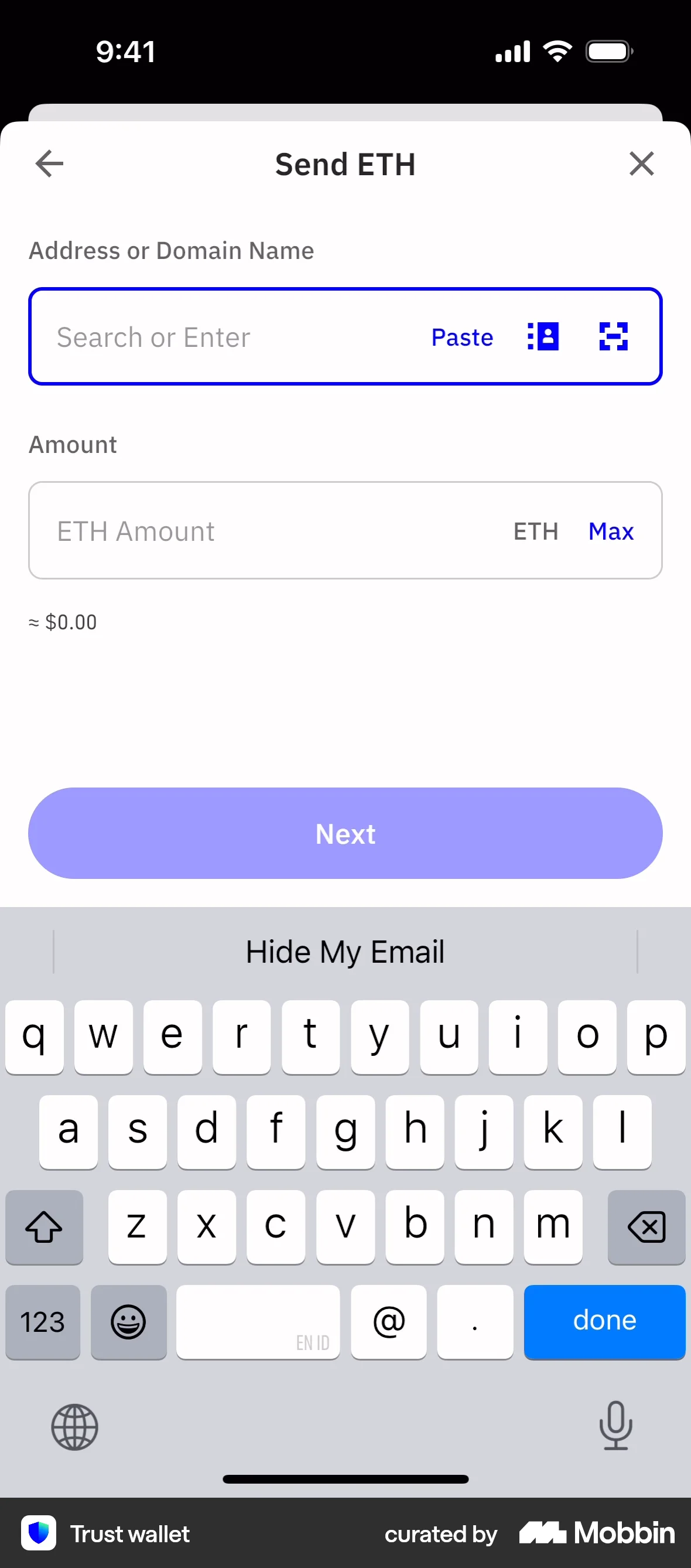Switch to the numeric 123 keyboard
This screenshot has height=1568, width=691.
point(42,1322)
